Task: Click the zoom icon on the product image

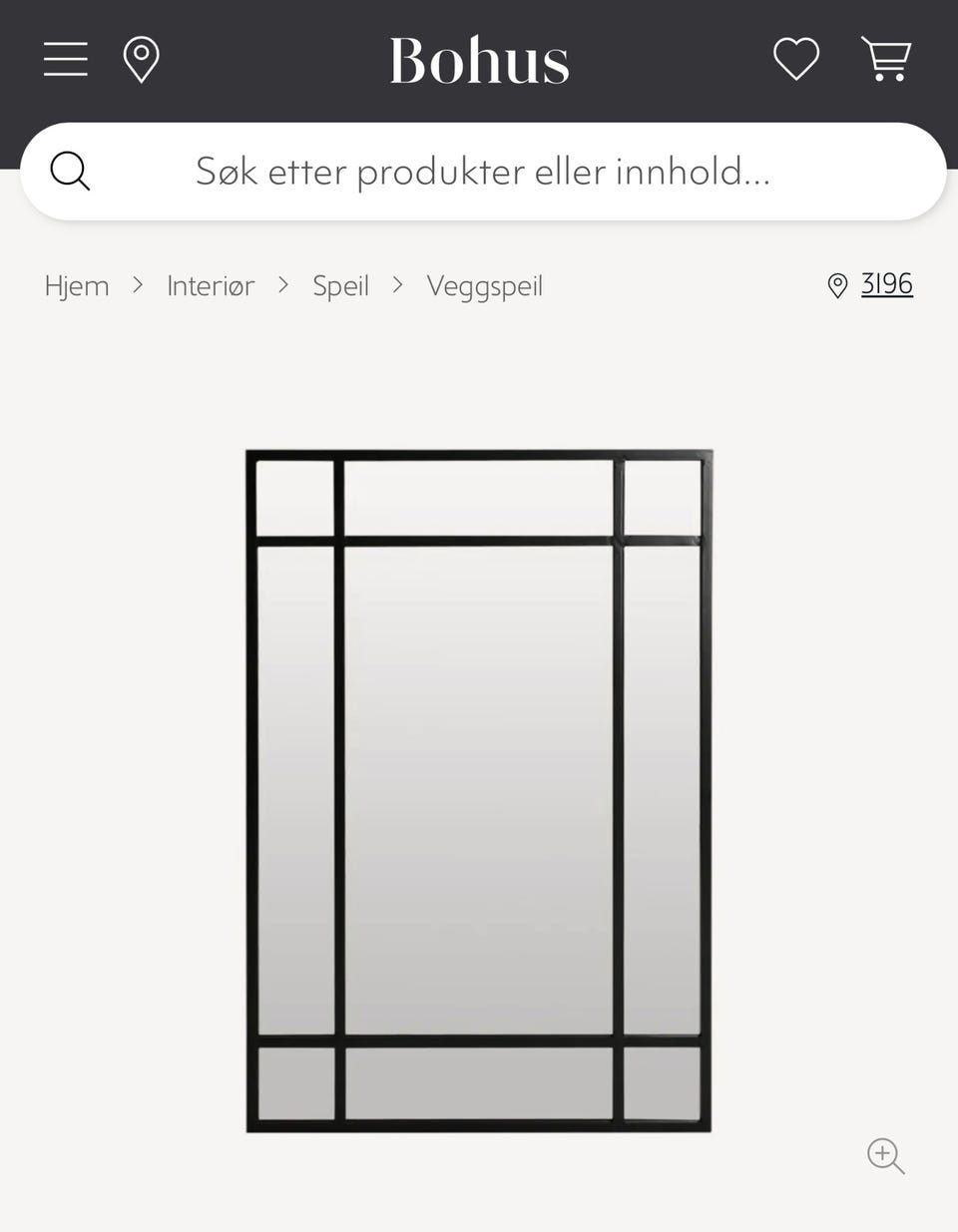Action: pos(884,1155)
